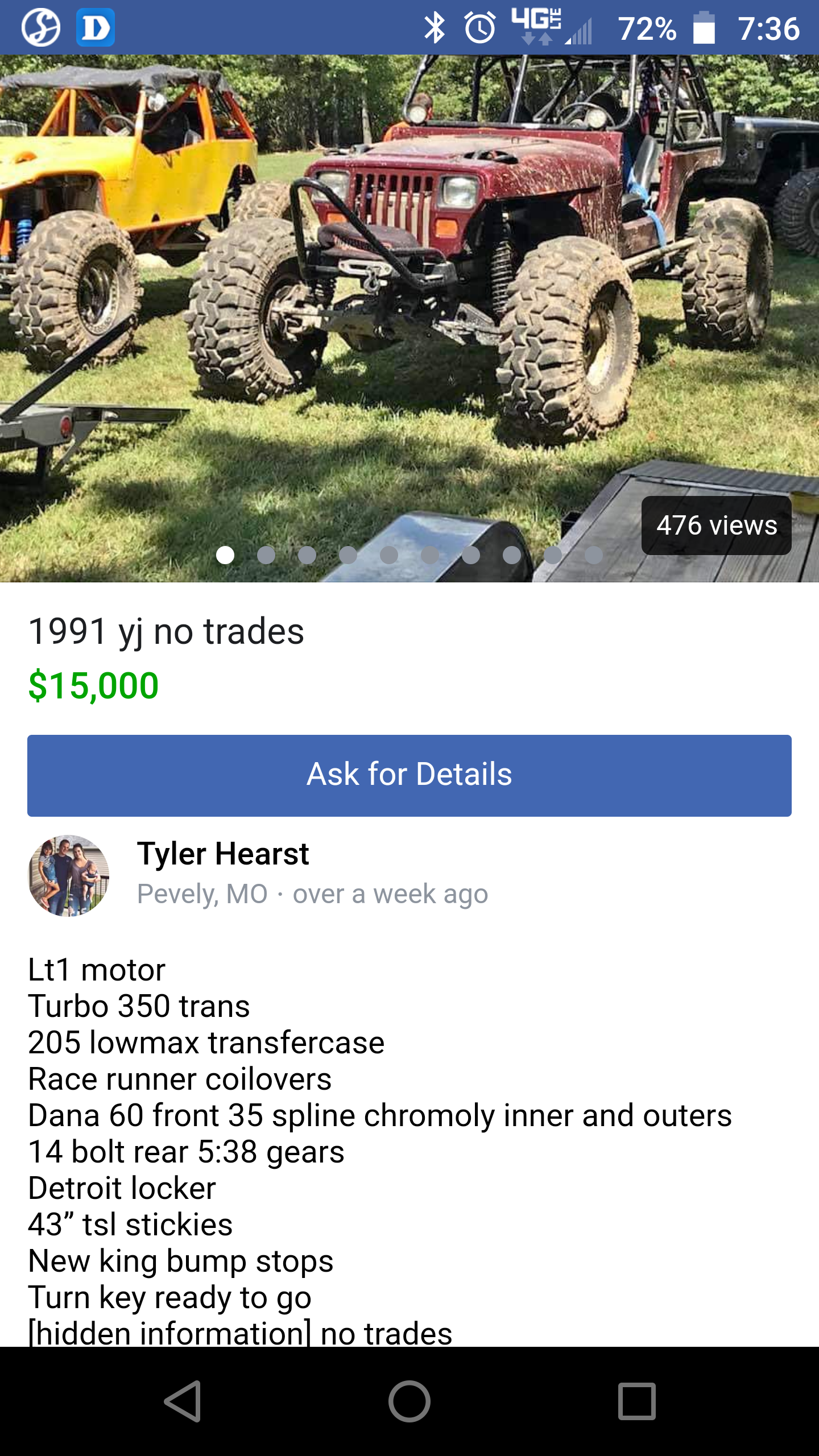Return to the home screen
The width and height of the screenshot is (819, 1456).
pos(409,1401)
